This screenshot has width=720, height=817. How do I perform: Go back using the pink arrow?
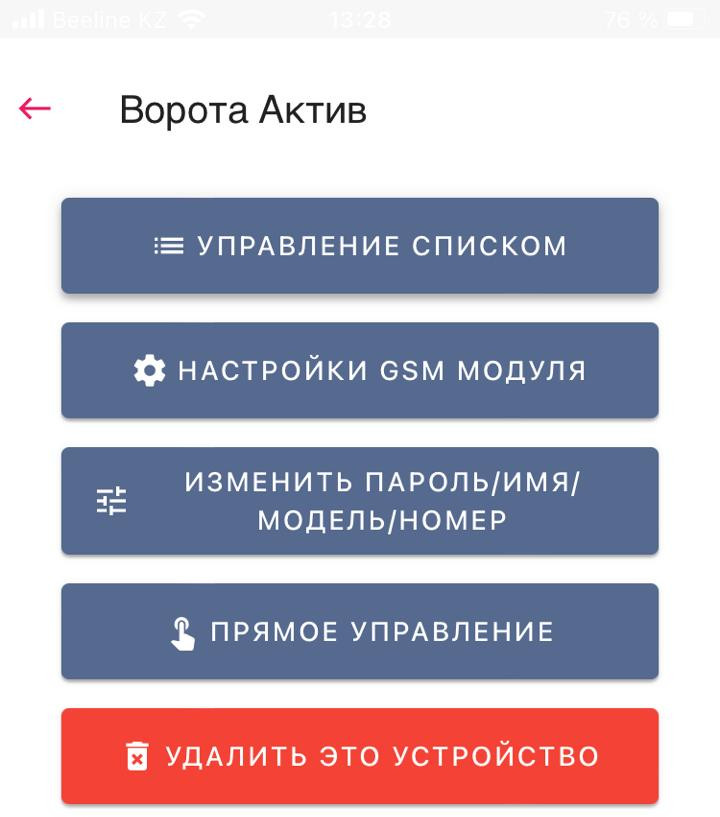click(35, 109)
